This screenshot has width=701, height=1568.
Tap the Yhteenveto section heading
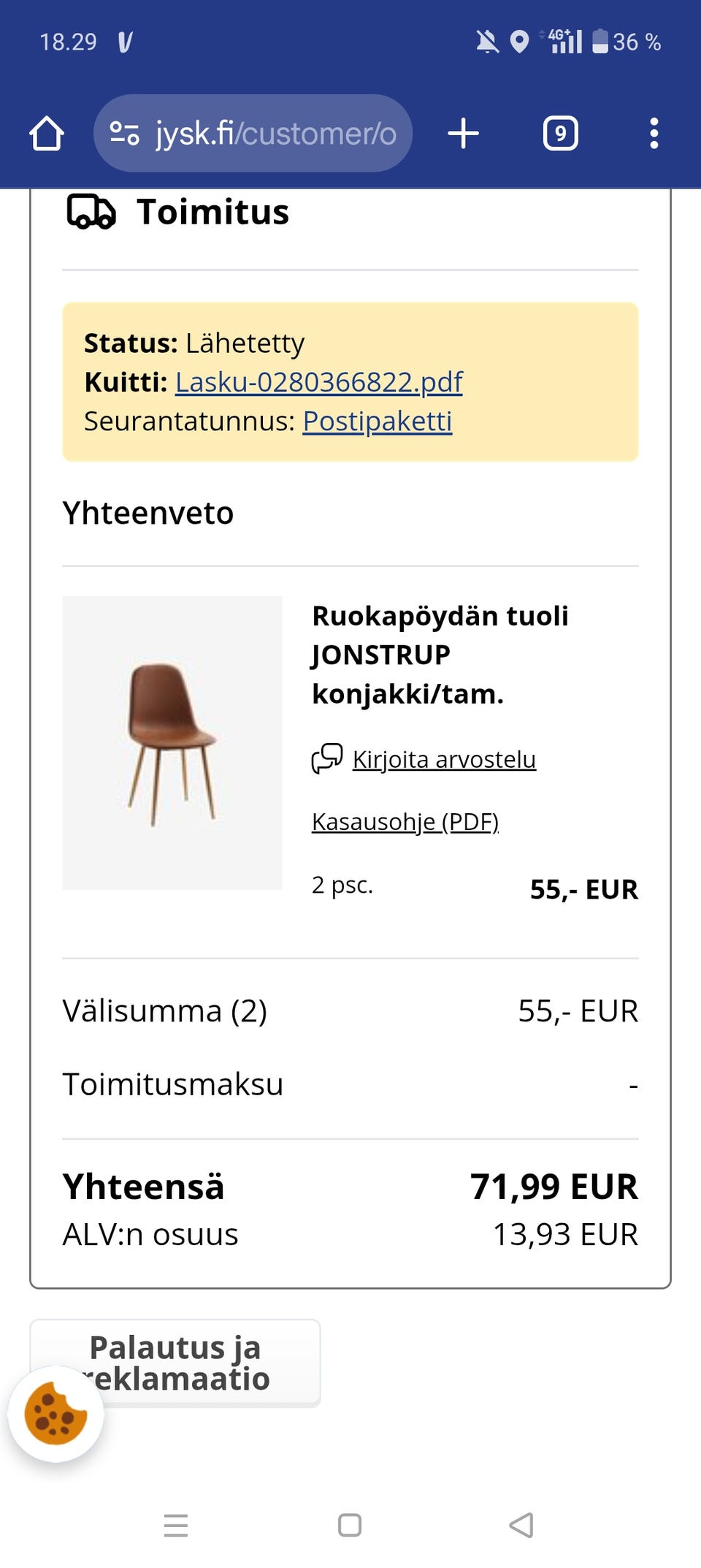148,513
